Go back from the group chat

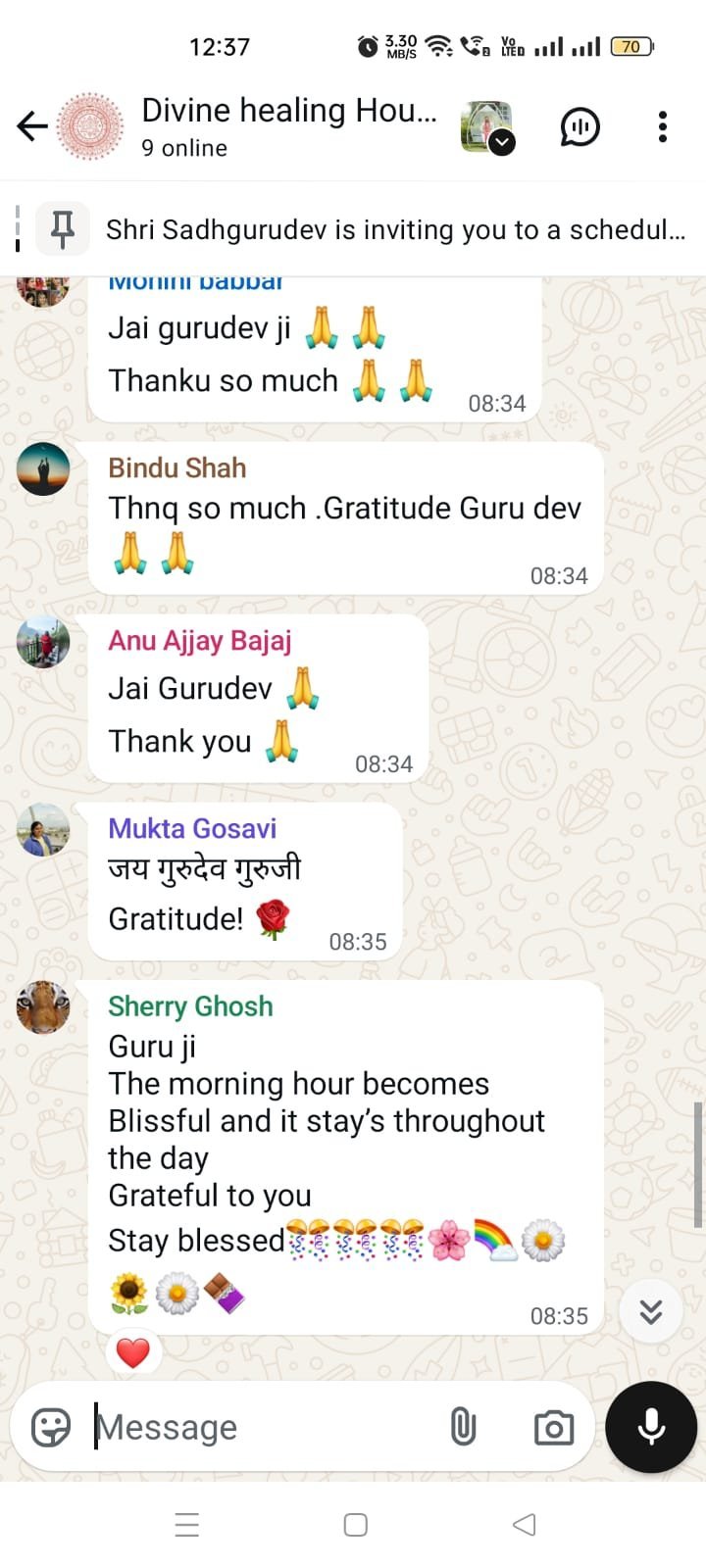(x=32, y=126)
